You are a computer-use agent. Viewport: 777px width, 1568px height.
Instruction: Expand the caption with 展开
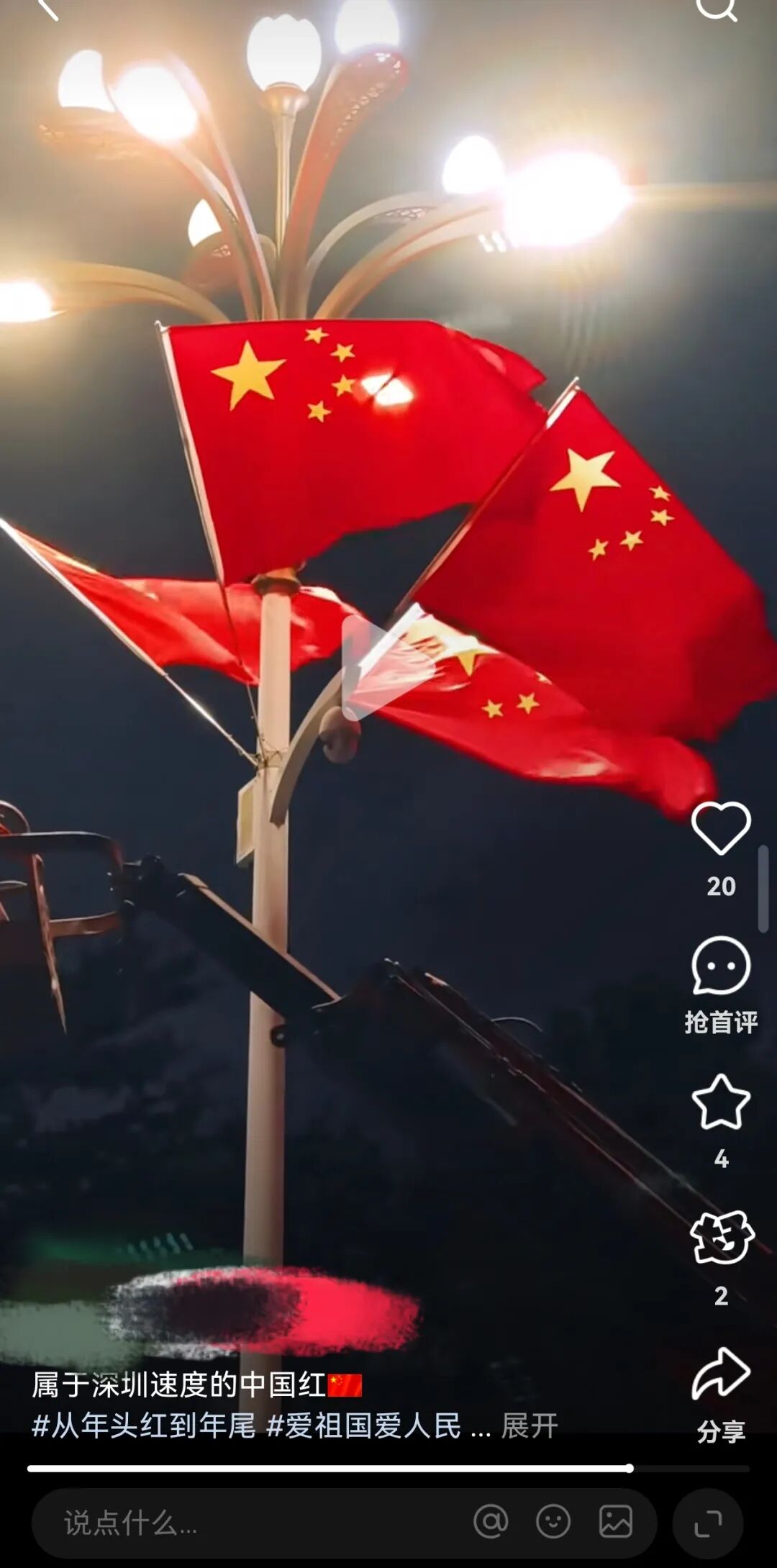point(530,1426)
